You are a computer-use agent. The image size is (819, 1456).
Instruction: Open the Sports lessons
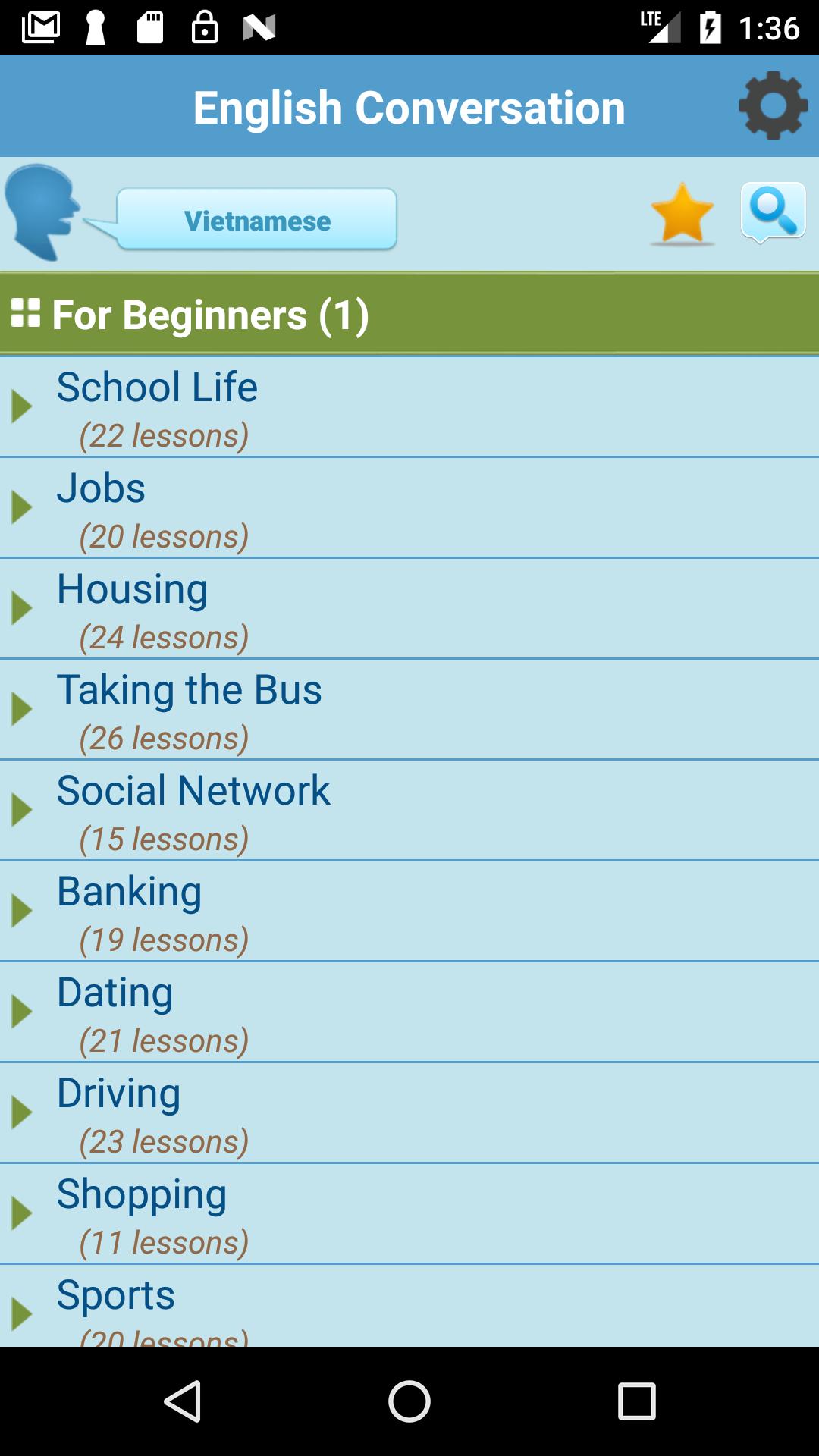click(409, 1307)
